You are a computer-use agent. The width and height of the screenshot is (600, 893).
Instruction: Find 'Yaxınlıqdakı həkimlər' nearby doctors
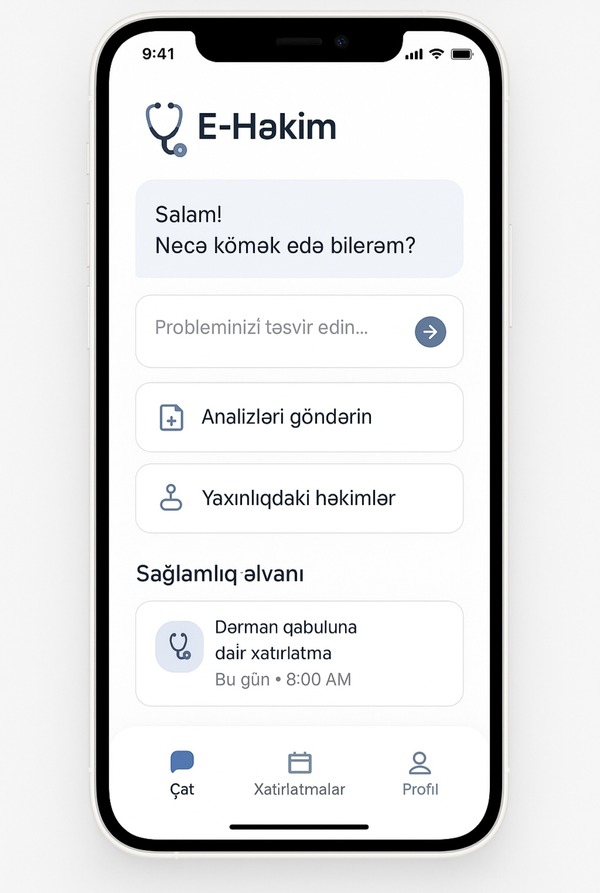(x=299, y=498)
